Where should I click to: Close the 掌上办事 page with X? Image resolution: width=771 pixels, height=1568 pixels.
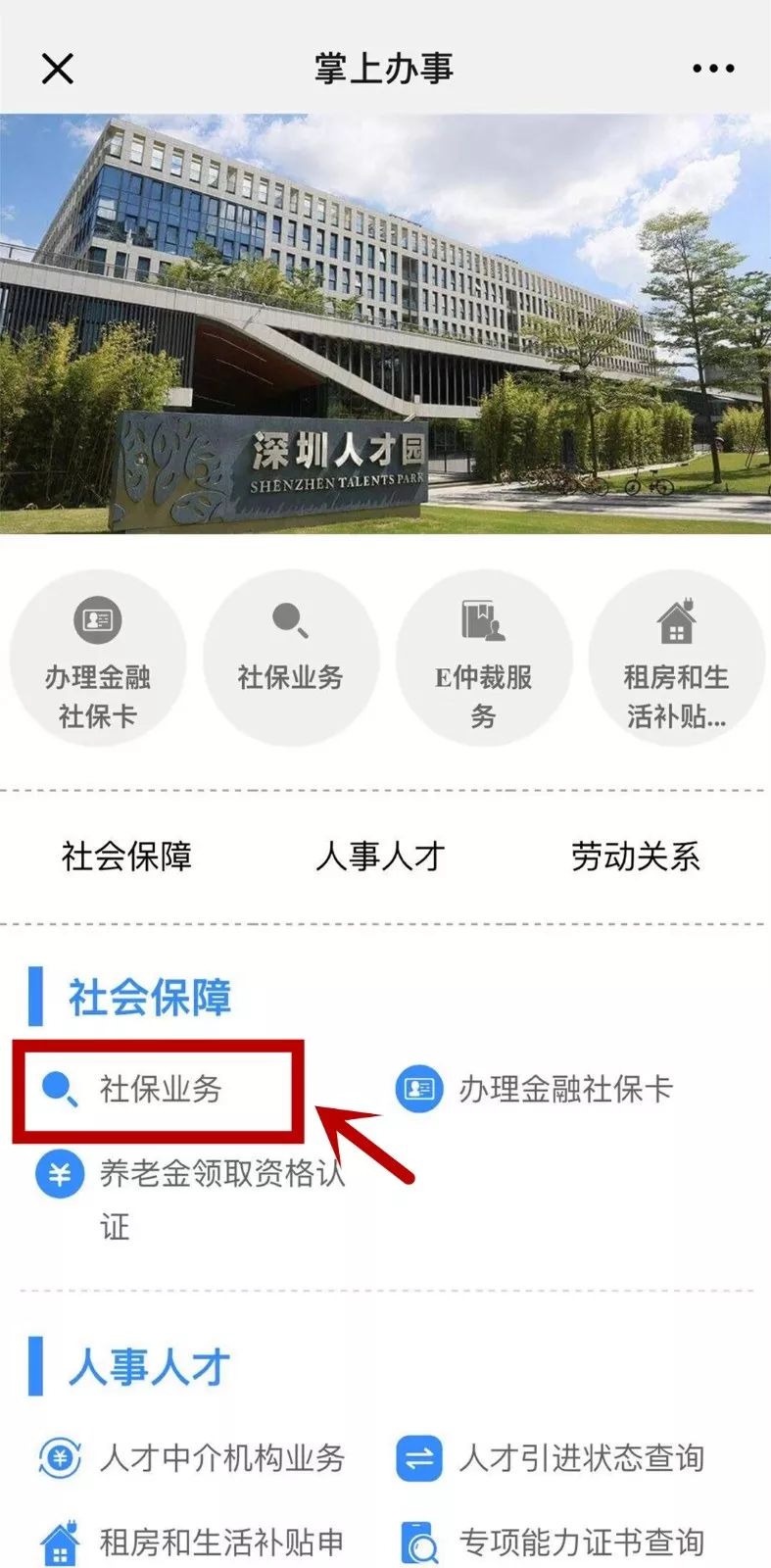coord(56,68)
